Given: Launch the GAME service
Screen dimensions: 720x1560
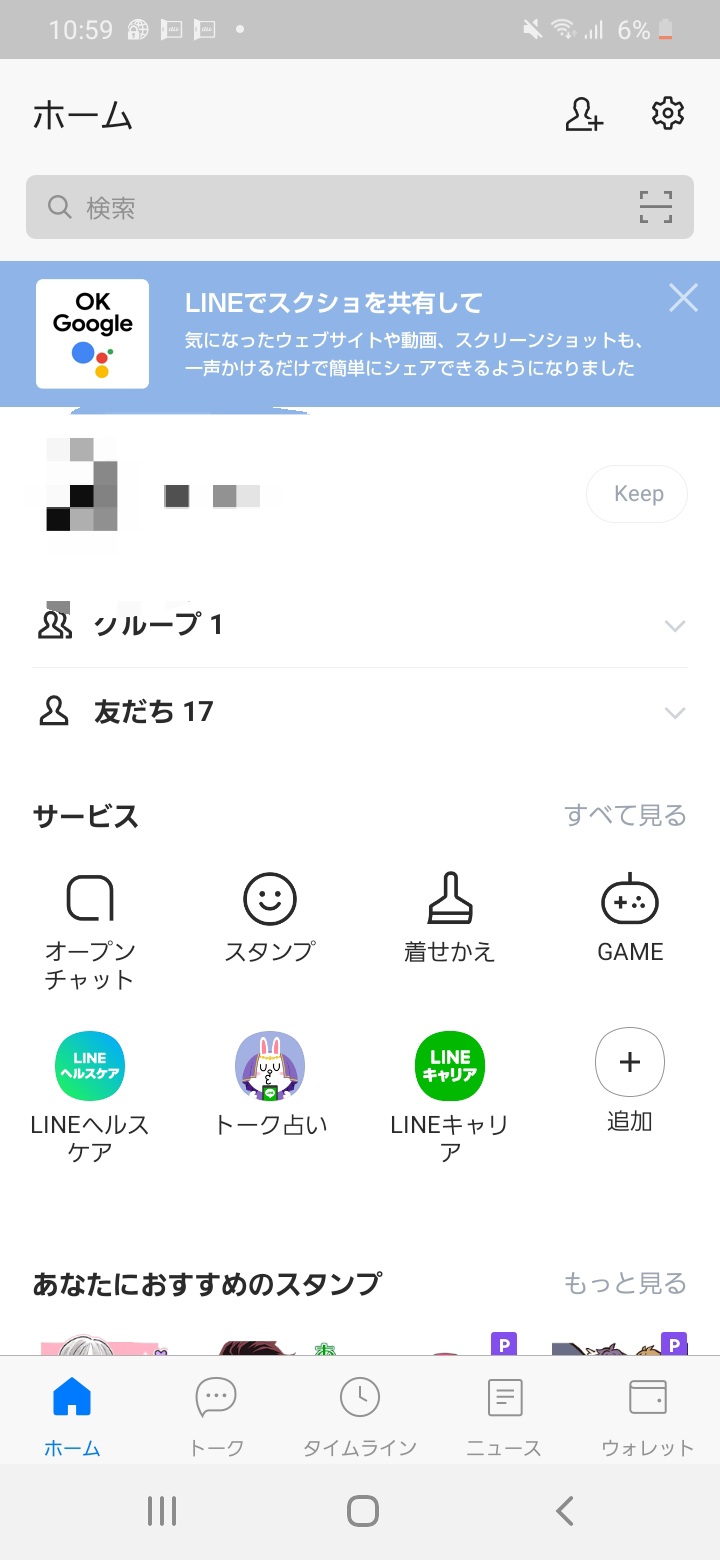Looking at the screenshot, I should (630, 916).
